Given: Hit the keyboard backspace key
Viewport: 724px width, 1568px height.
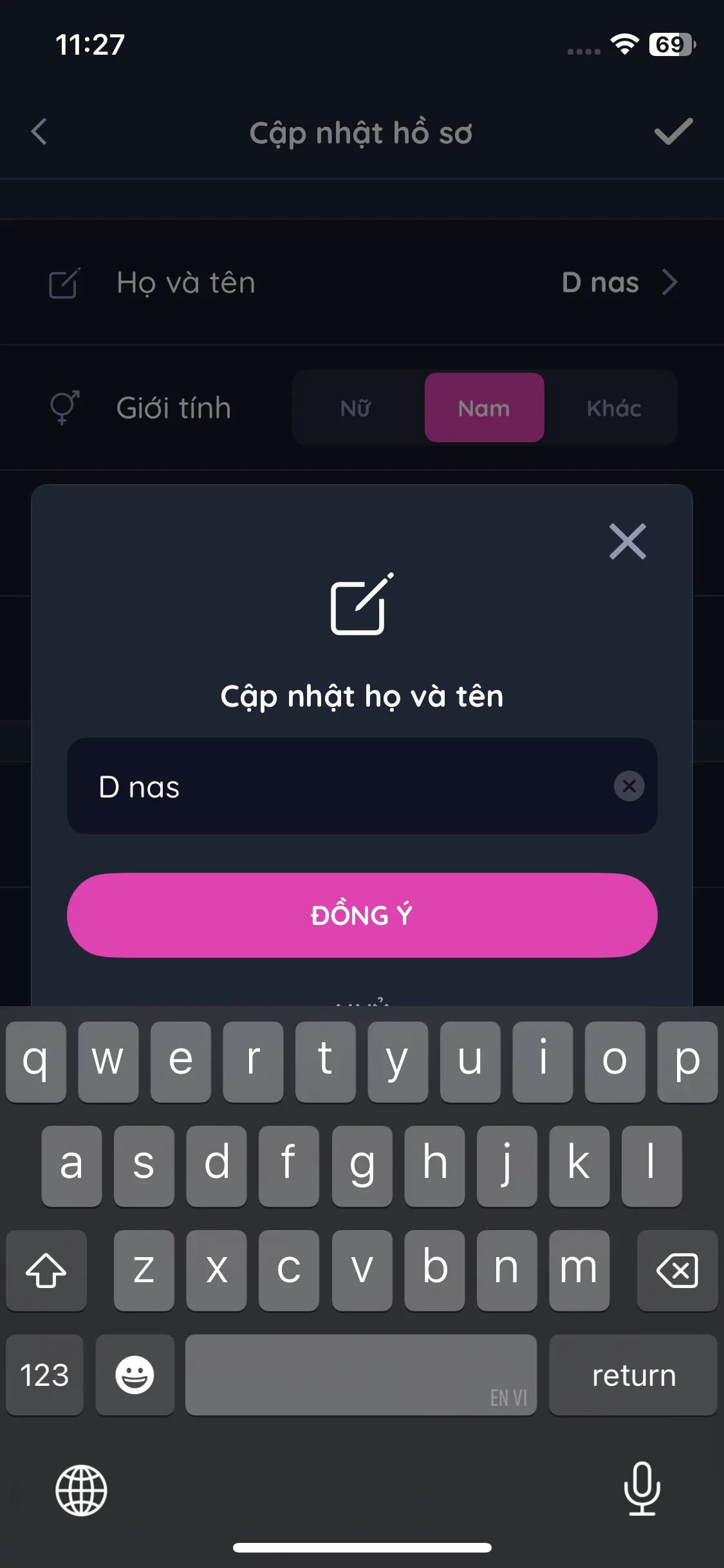Looking at the screenshot, I should (x=677, y=1271).
